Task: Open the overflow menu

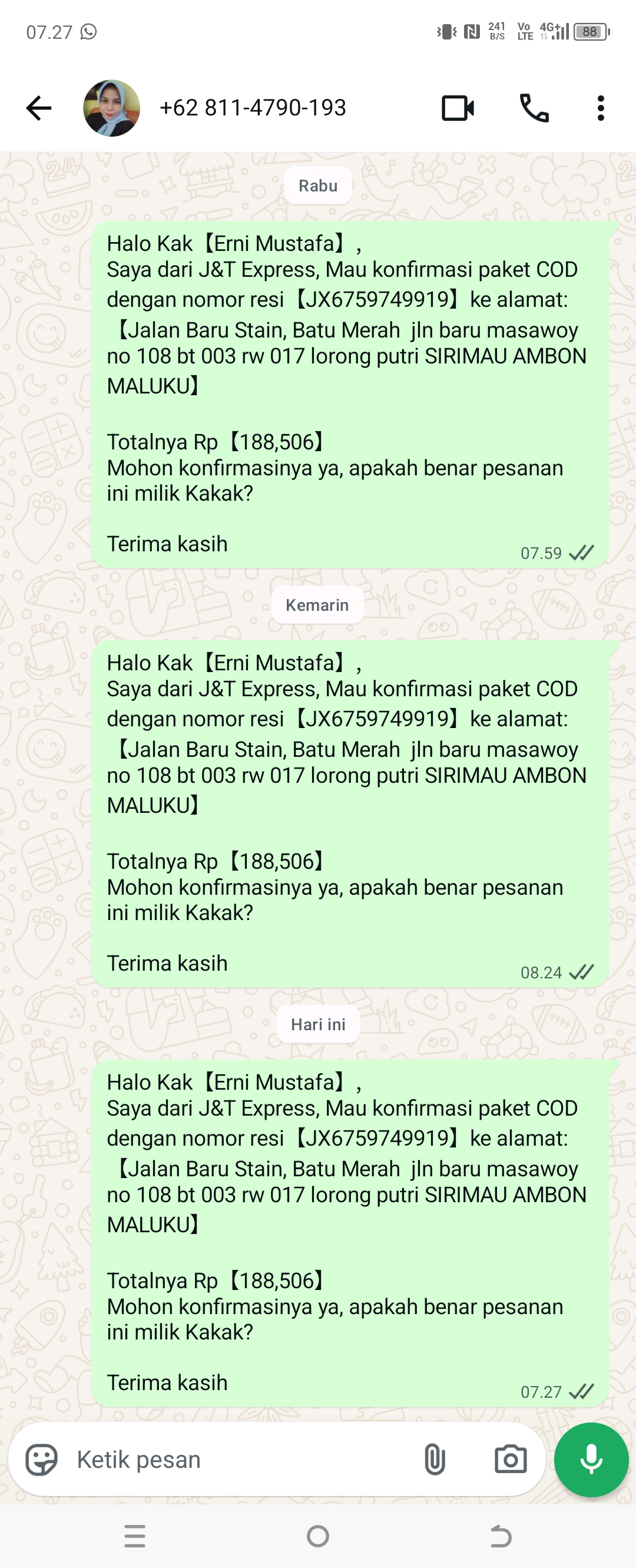Action: tap(601, 108)
